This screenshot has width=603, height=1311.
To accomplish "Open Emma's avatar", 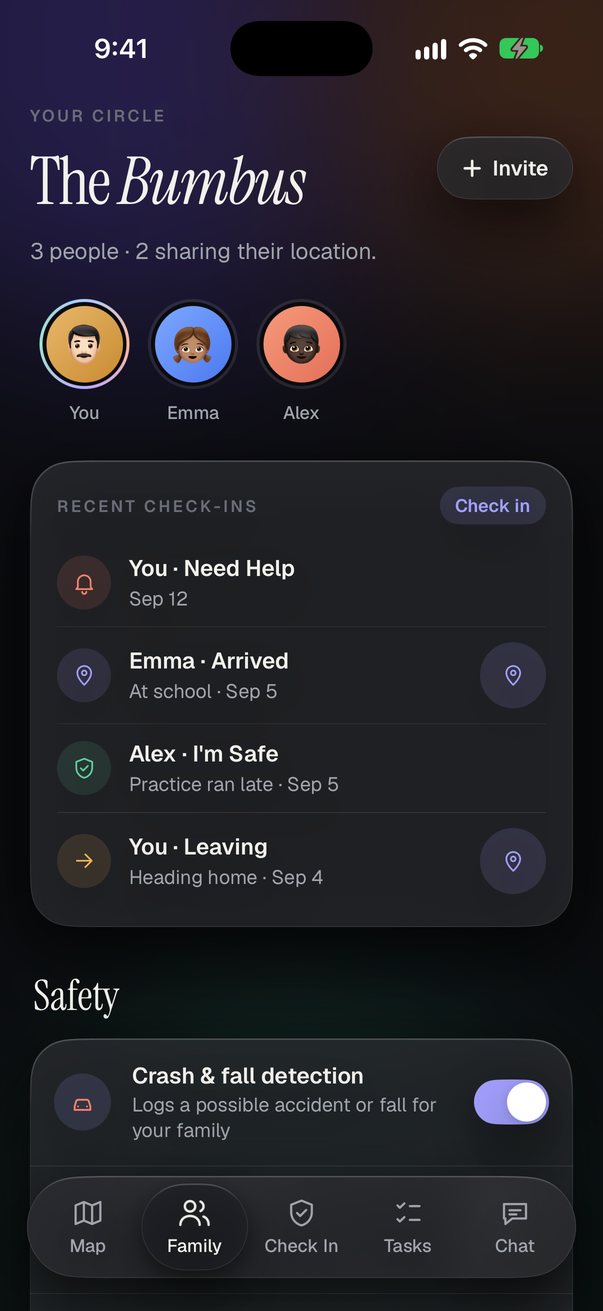I will point(193,344).
